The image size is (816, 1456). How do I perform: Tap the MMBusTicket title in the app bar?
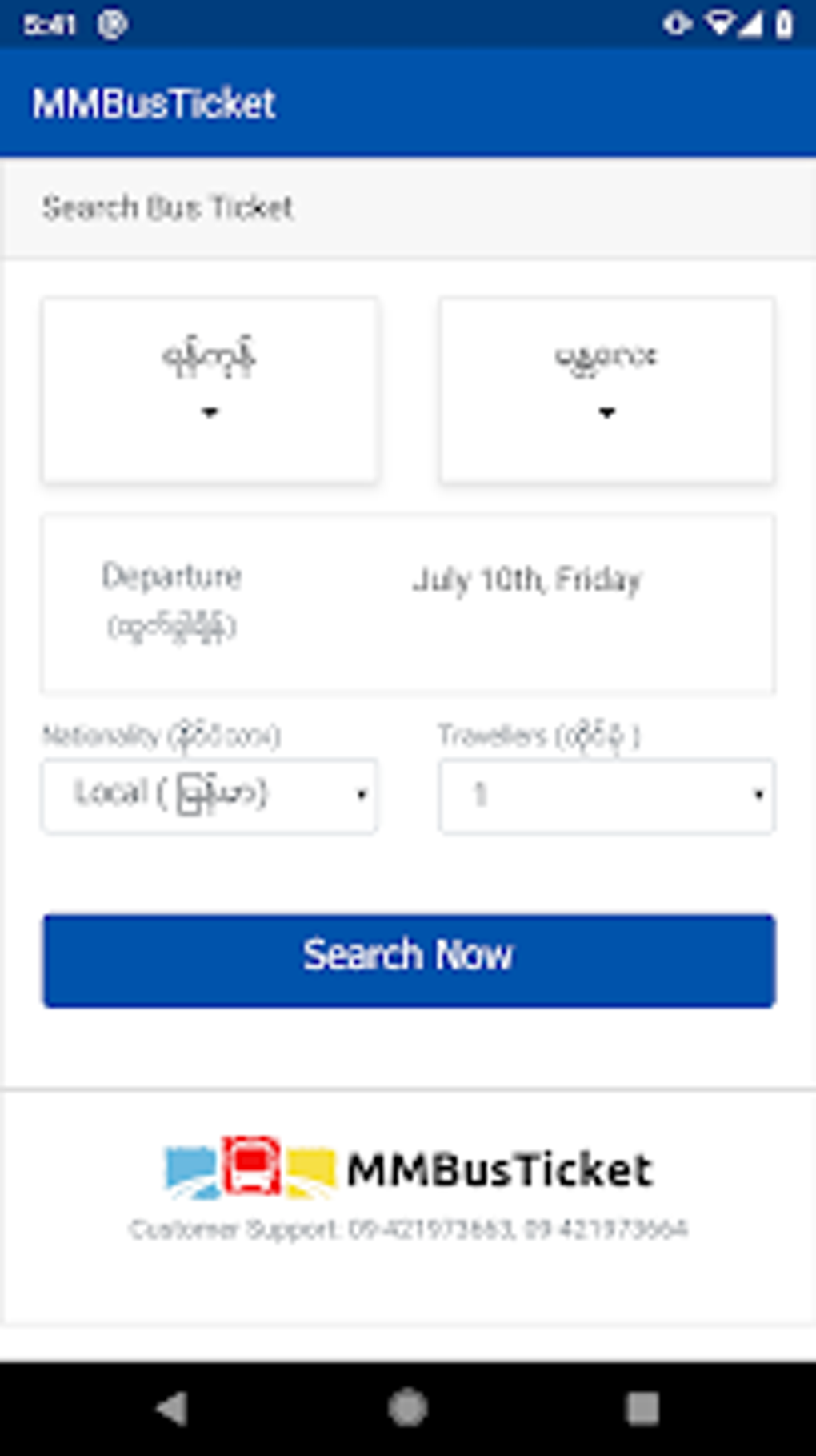click(154, 102)
